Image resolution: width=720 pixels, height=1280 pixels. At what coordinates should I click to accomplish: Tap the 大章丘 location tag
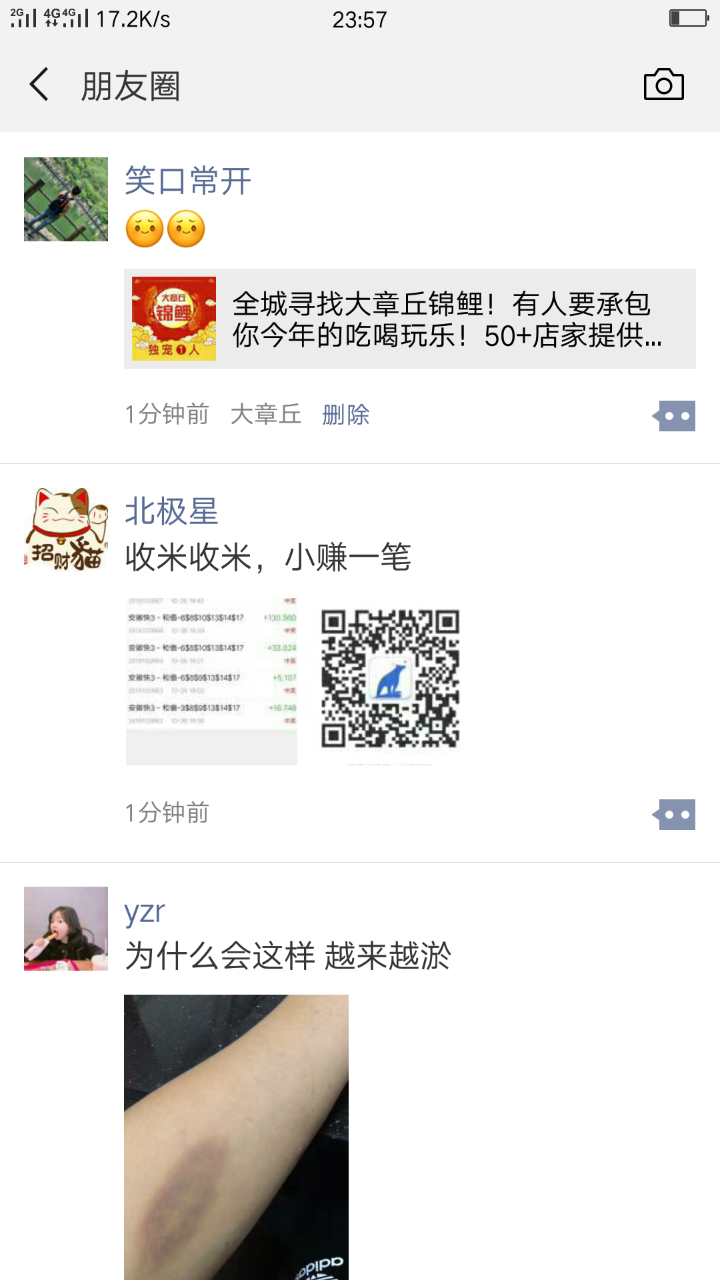266,414
